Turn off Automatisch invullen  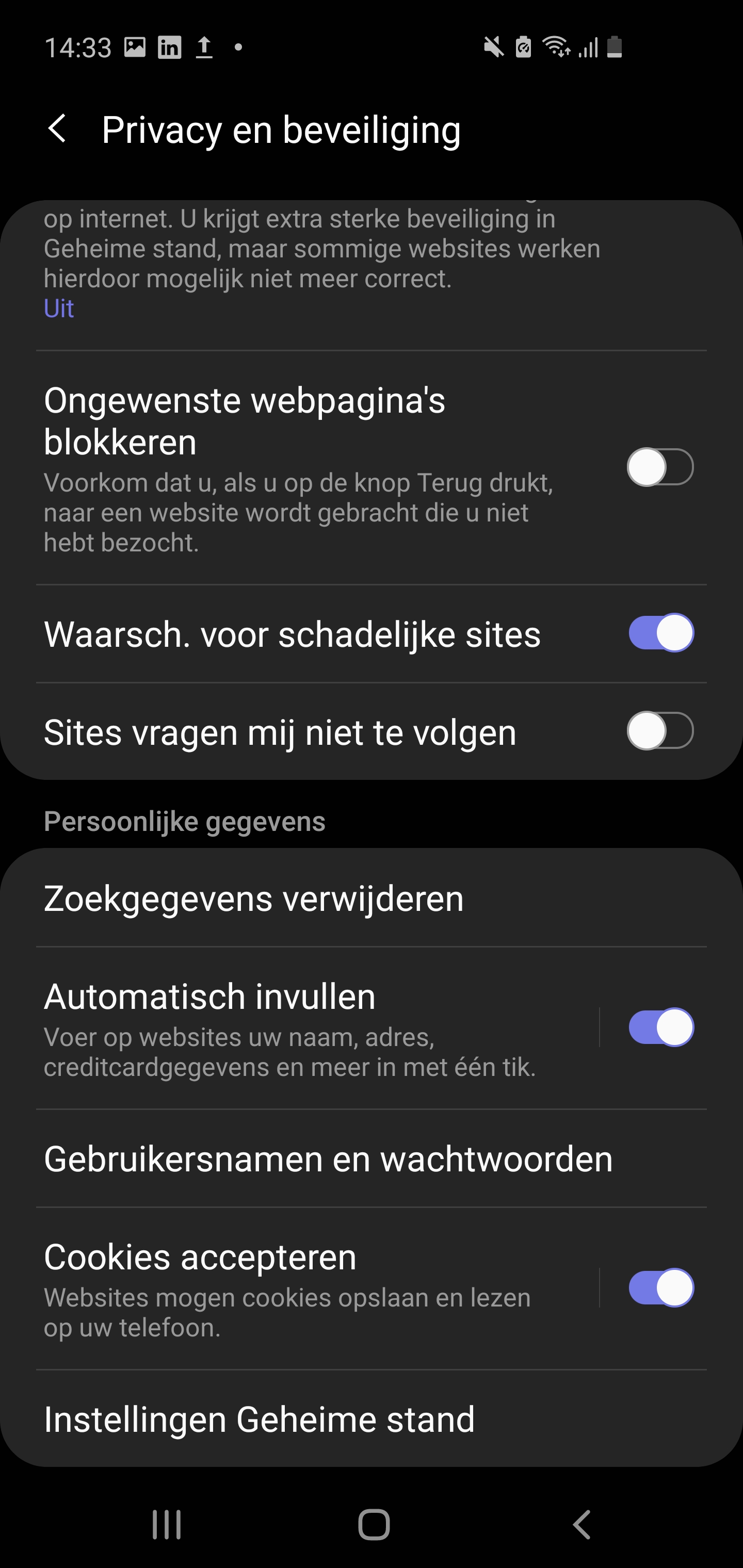(661, 1027)
